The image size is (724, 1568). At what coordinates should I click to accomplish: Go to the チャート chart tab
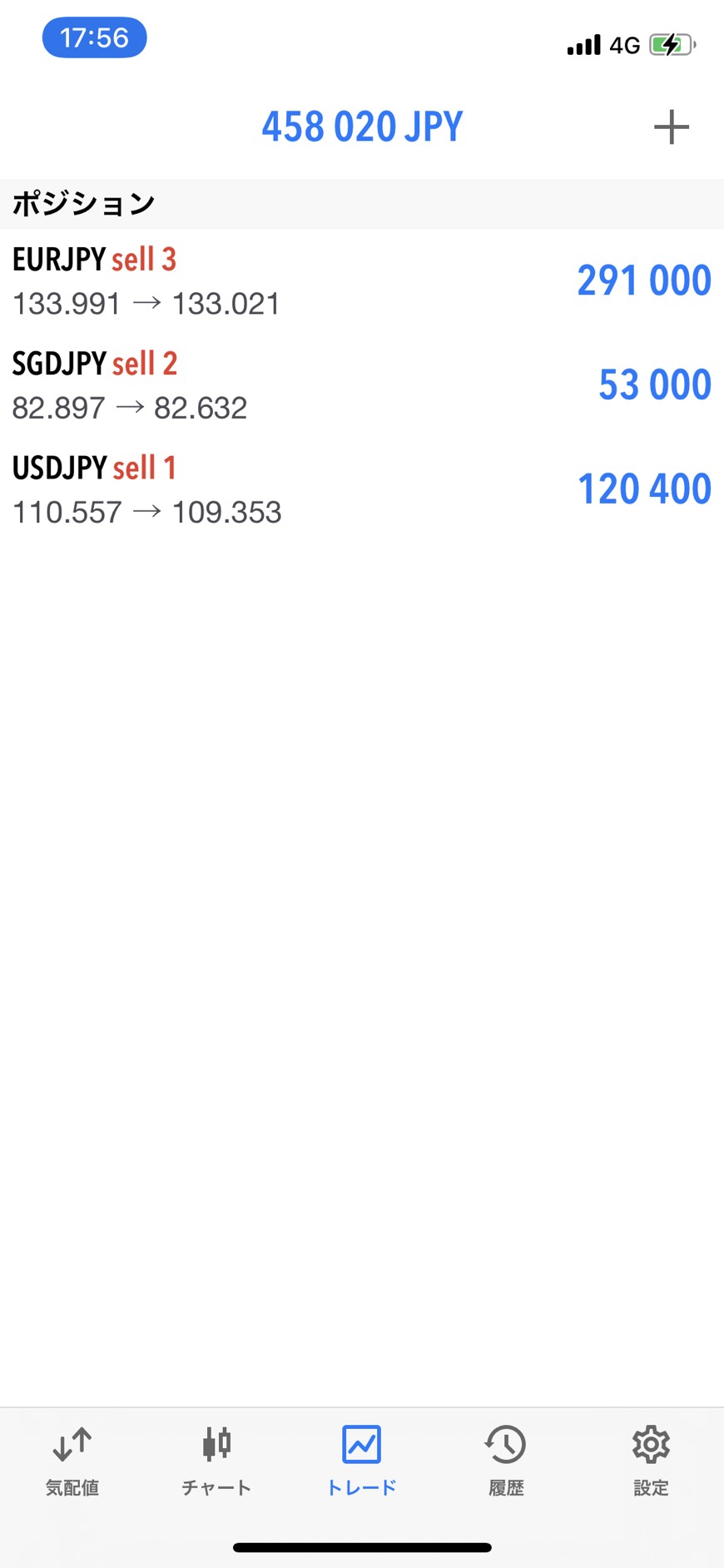point(216,1461)
